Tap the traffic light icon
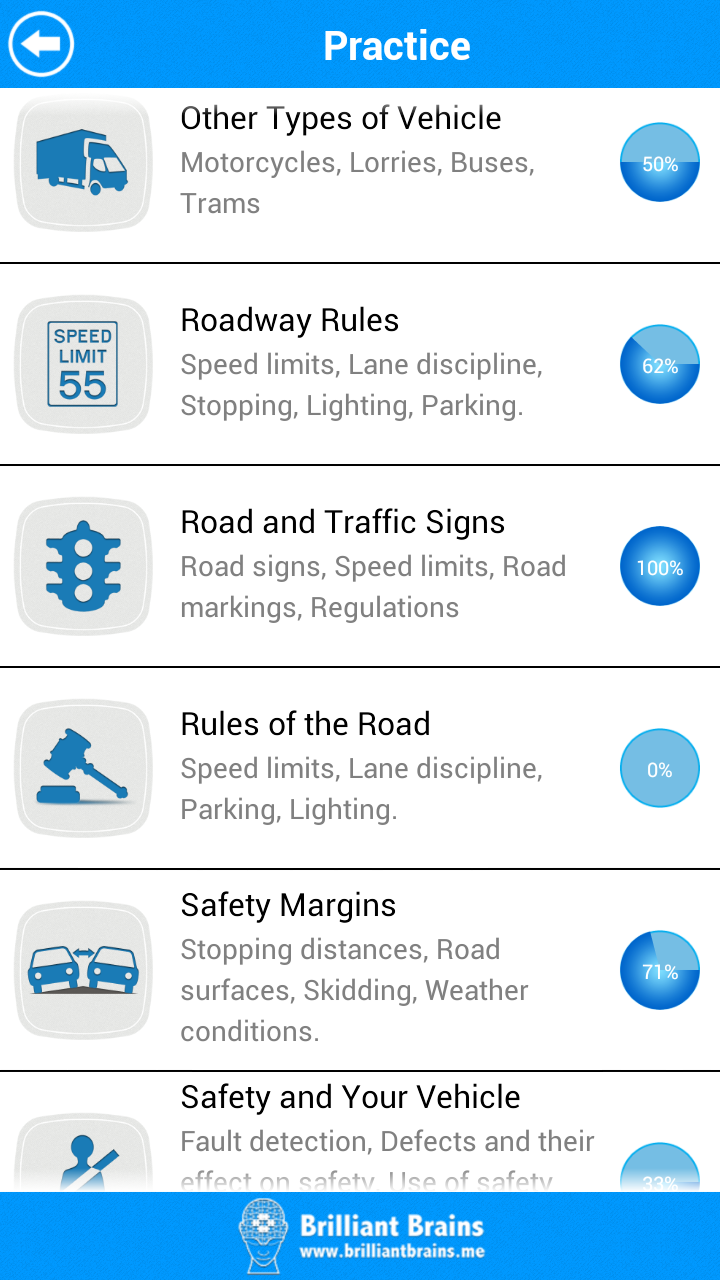 (83, 566)
